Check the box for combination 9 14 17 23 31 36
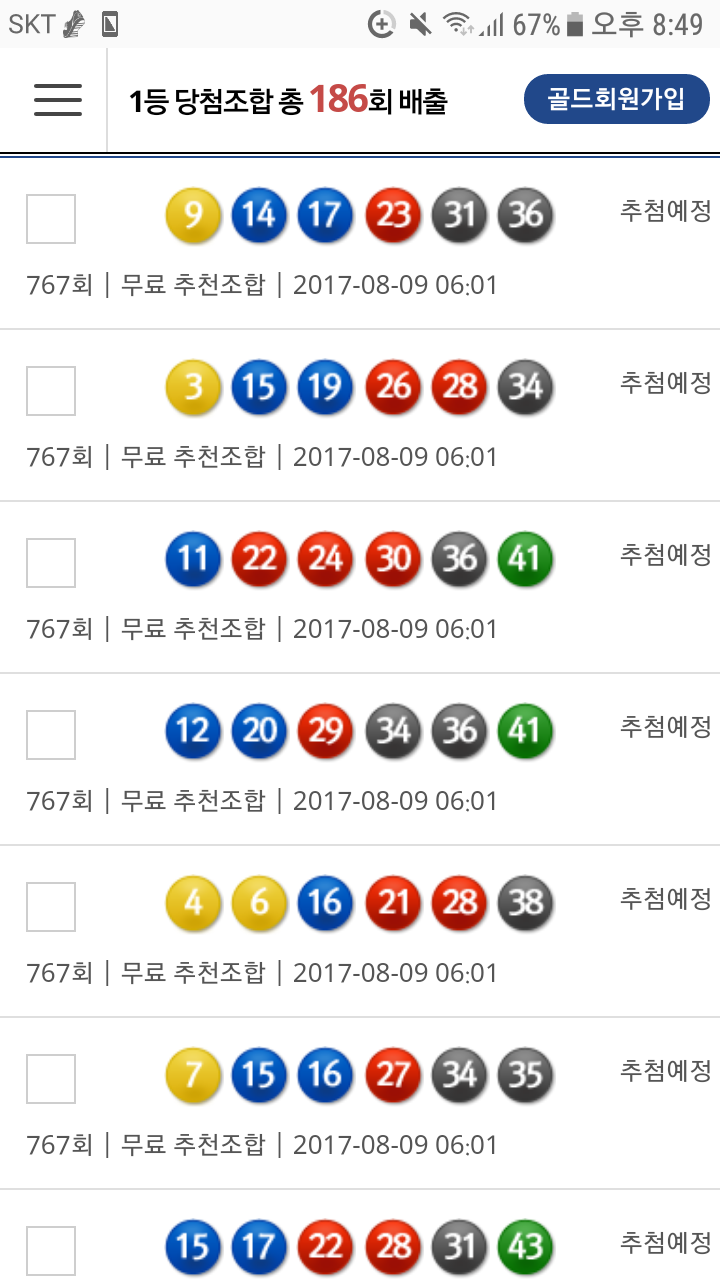The width and height of the screenshot is (720, 1280). (51, 219)
